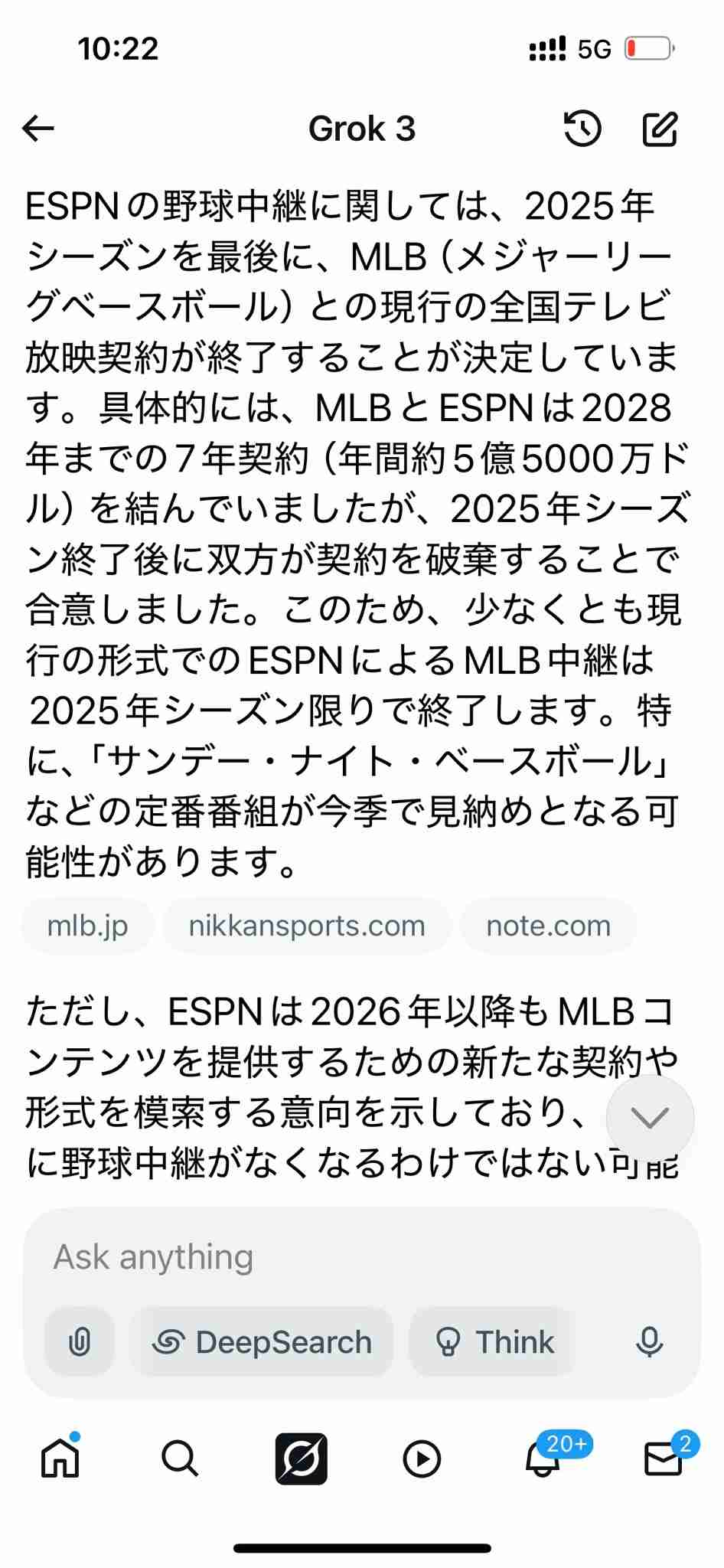Go back using the arrow icon

(38, 129)
